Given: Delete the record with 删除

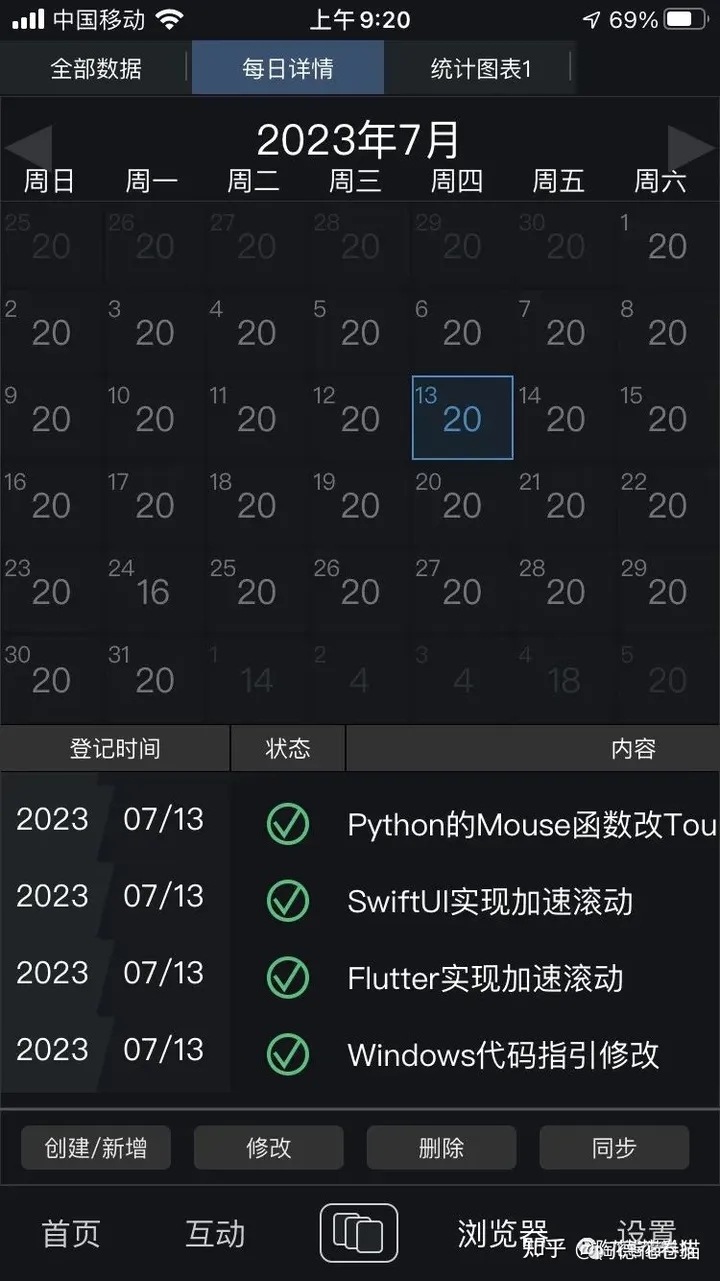Looking at the screenshot, I should 441,1148.
